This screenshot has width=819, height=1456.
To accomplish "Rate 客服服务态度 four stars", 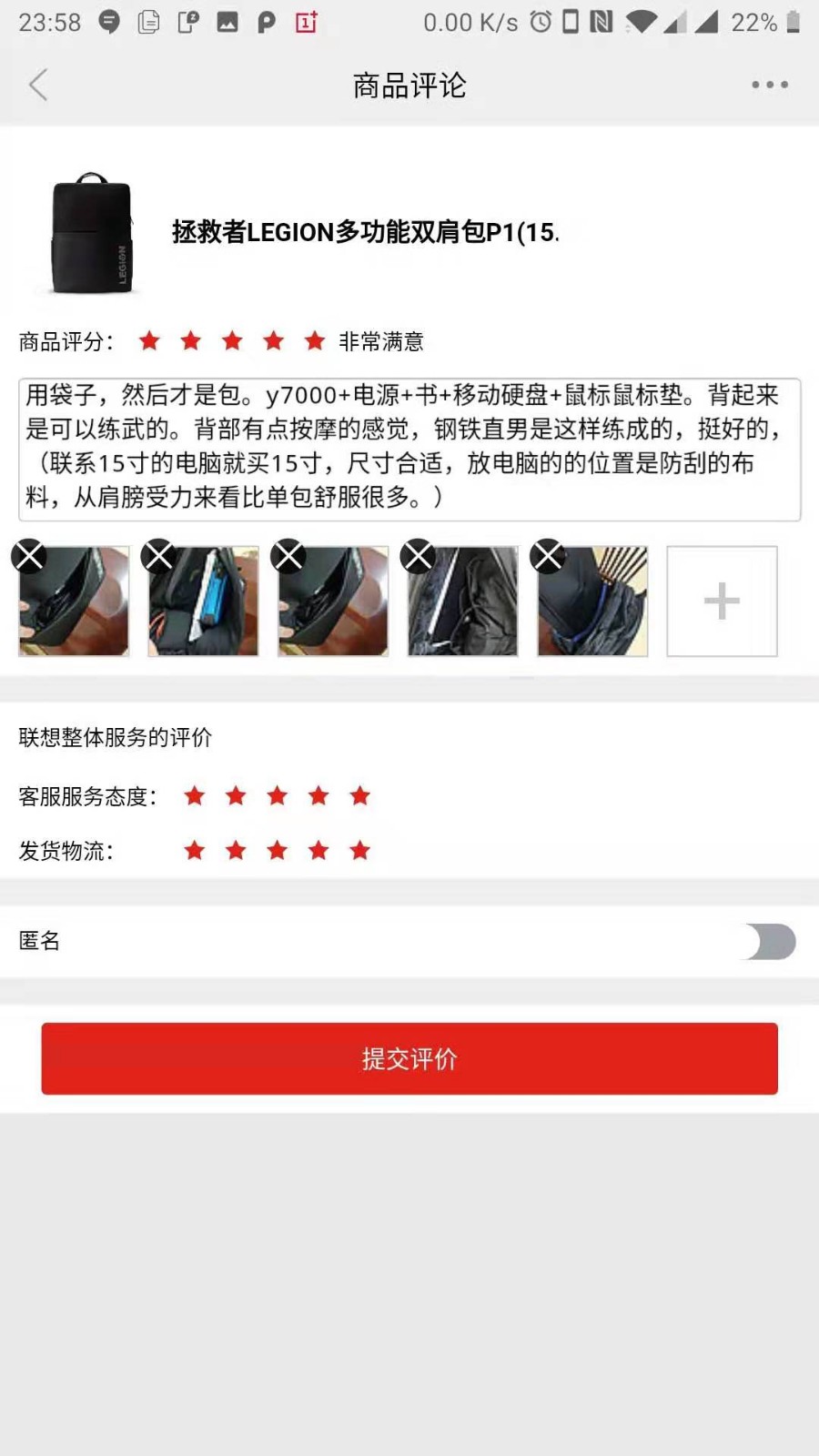I will [x=318, y=796].
